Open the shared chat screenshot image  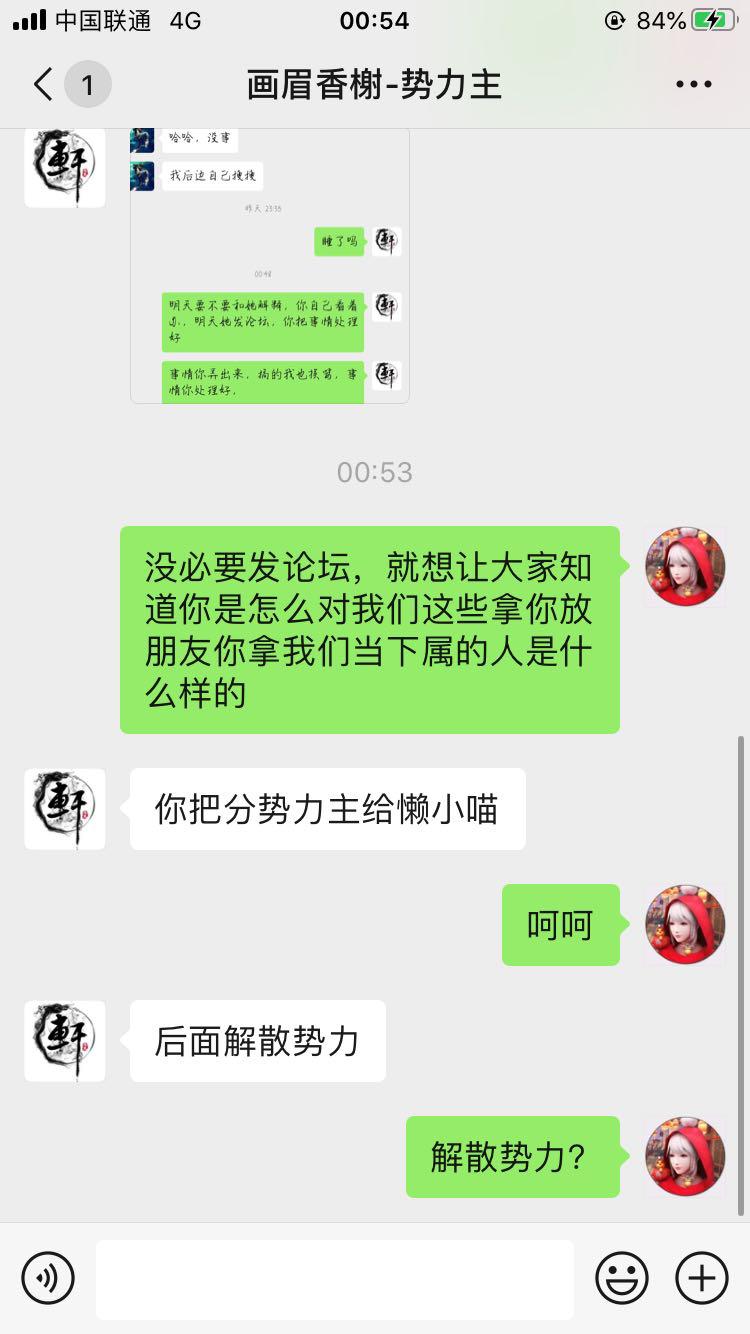click(x=269, y=265)
